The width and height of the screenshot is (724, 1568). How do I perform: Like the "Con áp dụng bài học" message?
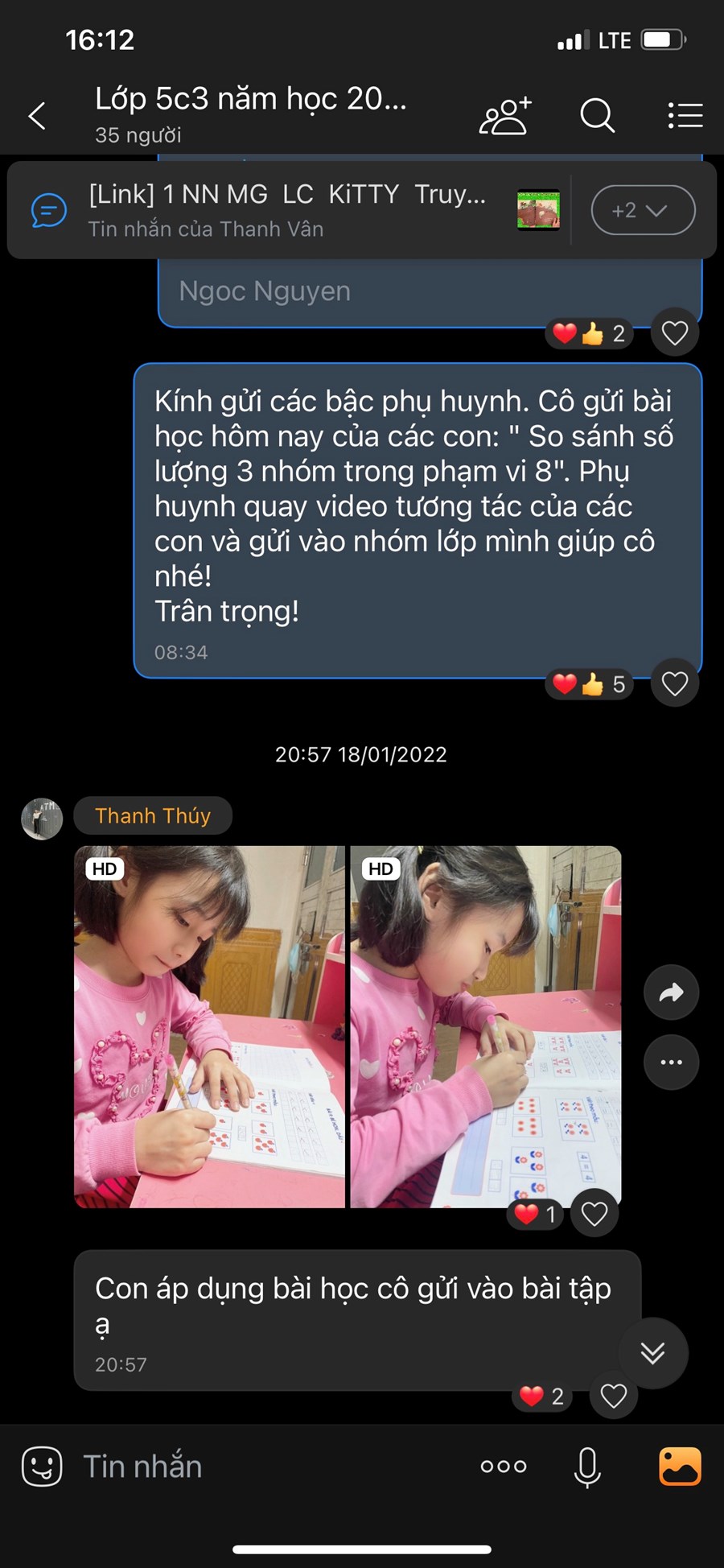pyautogui.click(x=613, y=1395)
